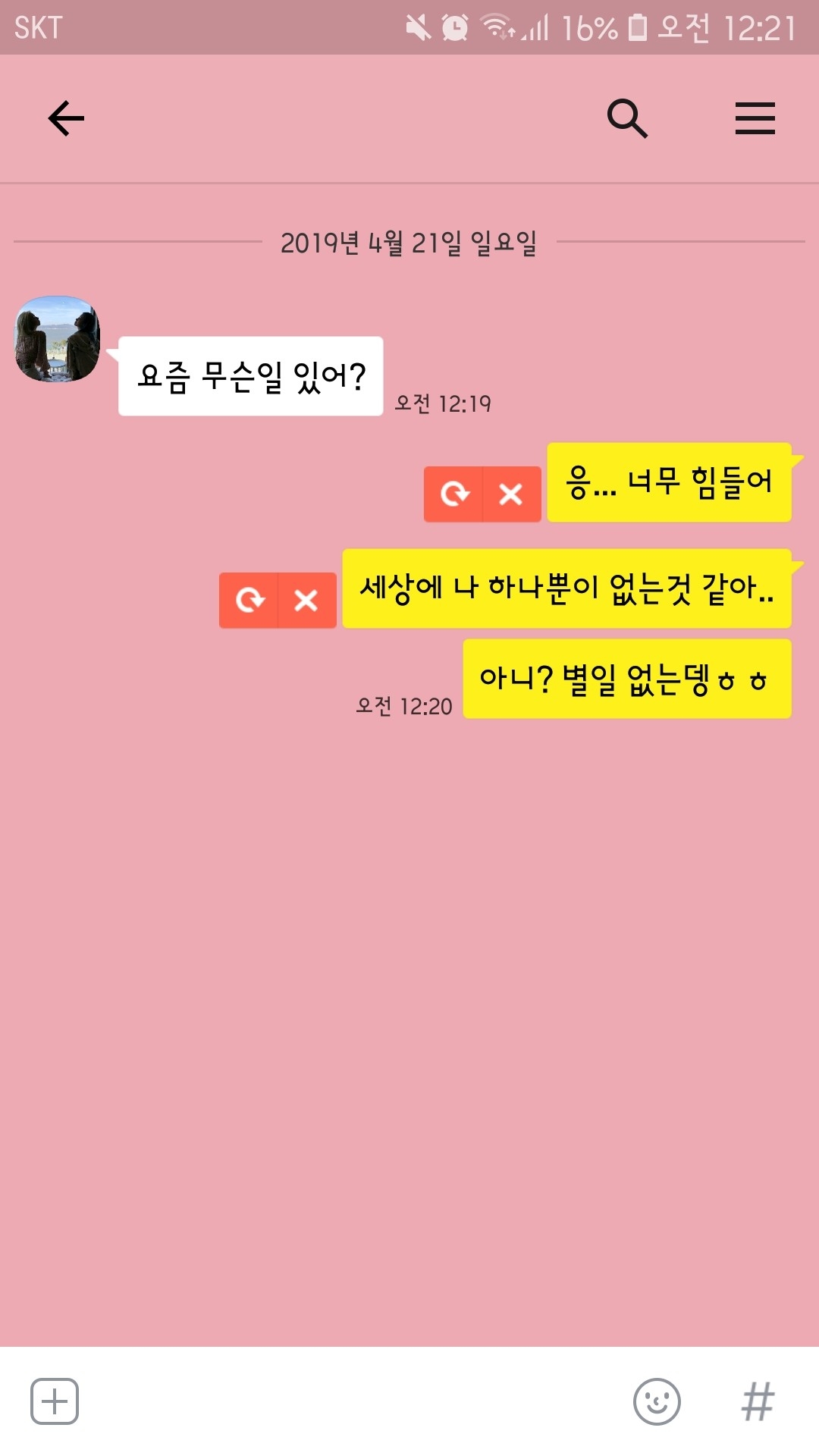Delete the failed '응... 너무 힘들어' message

[512, 494]
